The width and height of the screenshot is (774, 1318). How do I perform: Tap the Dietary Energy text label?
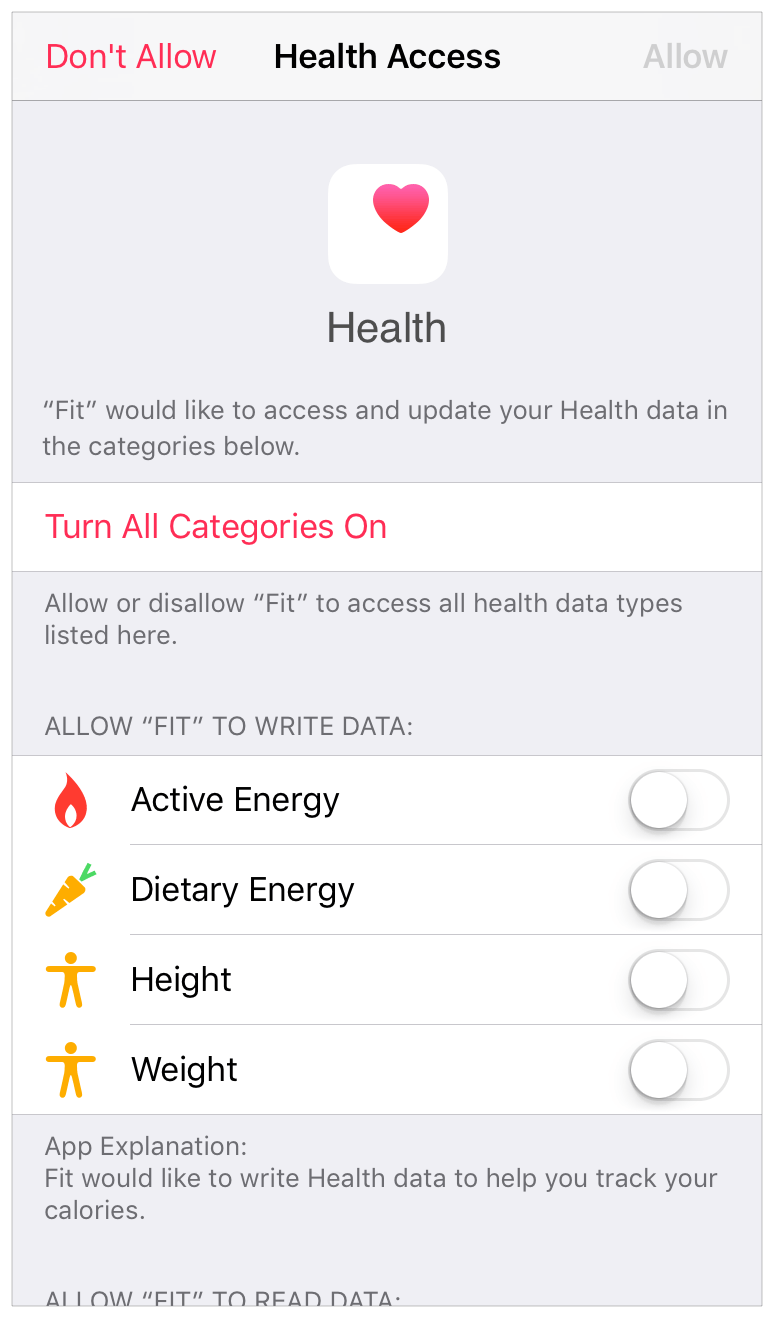242,889
